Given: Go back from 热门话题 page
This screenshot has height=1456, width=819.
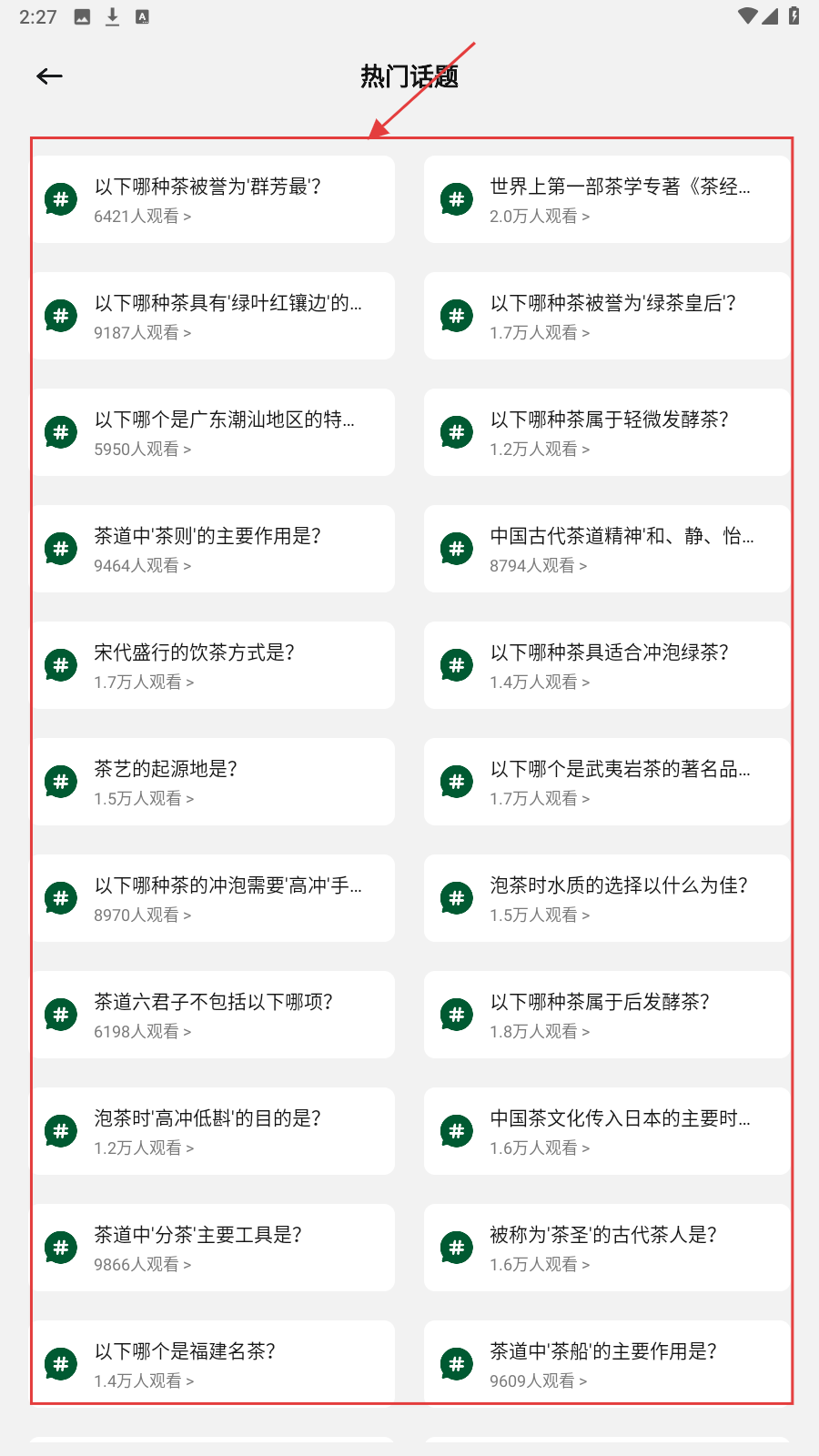Looking at the screenshot, I should (x=49, y=76).
